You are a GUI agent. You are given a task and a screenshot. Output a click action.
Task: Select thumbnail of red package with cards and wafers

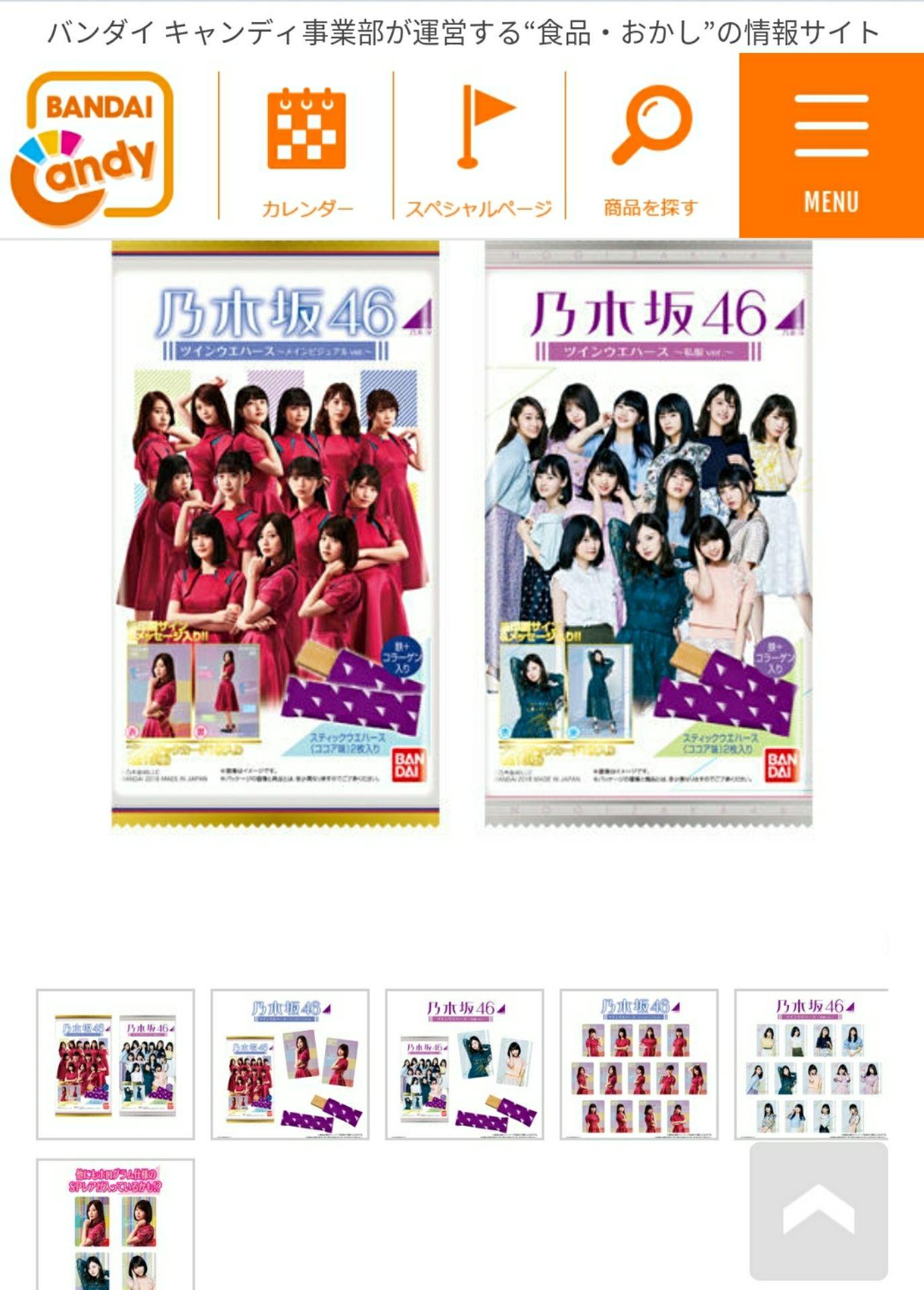[x=290, y=1064]
